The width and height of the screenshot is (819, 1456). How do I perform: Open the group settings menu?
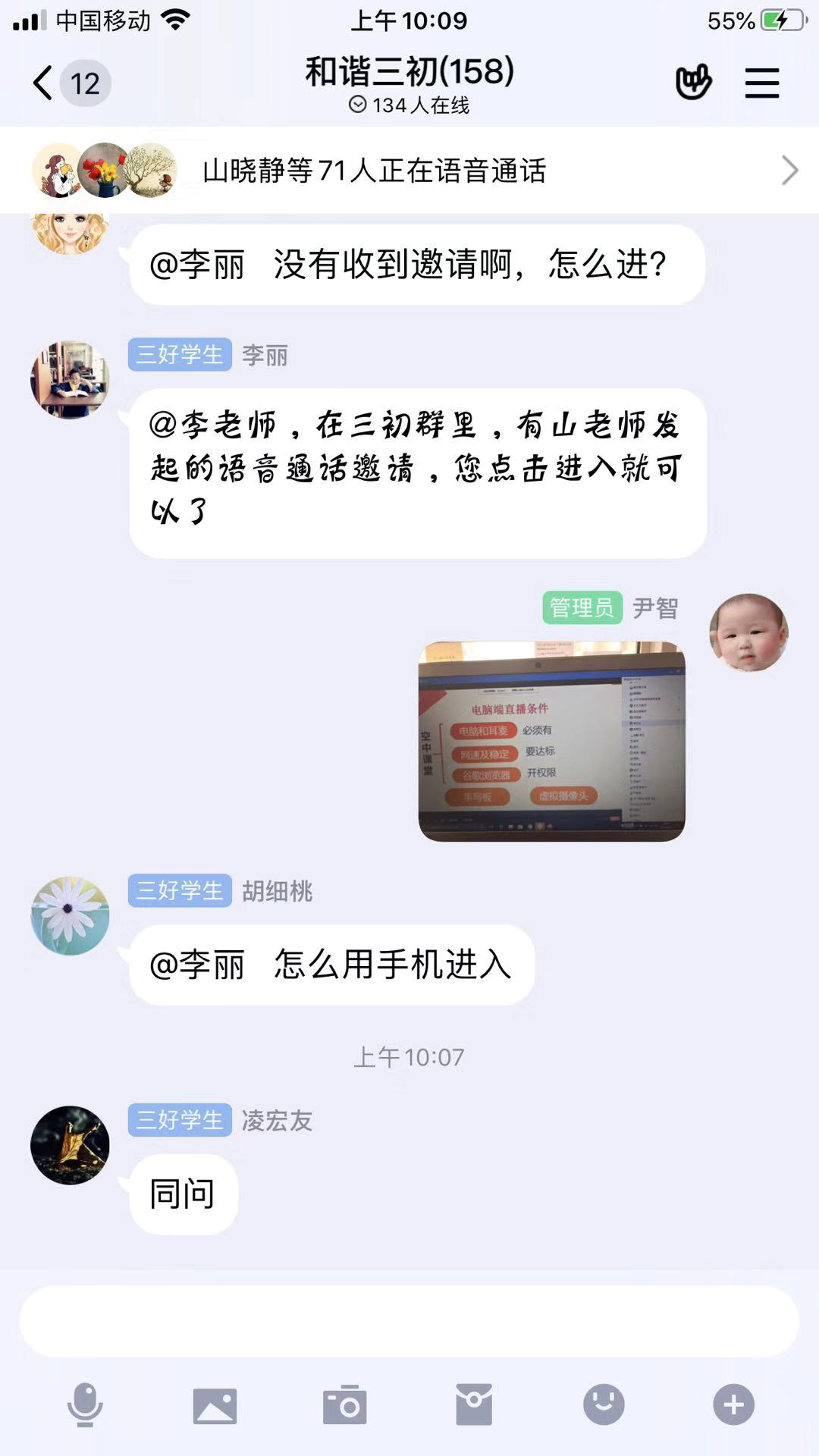(x=761, y=83)
